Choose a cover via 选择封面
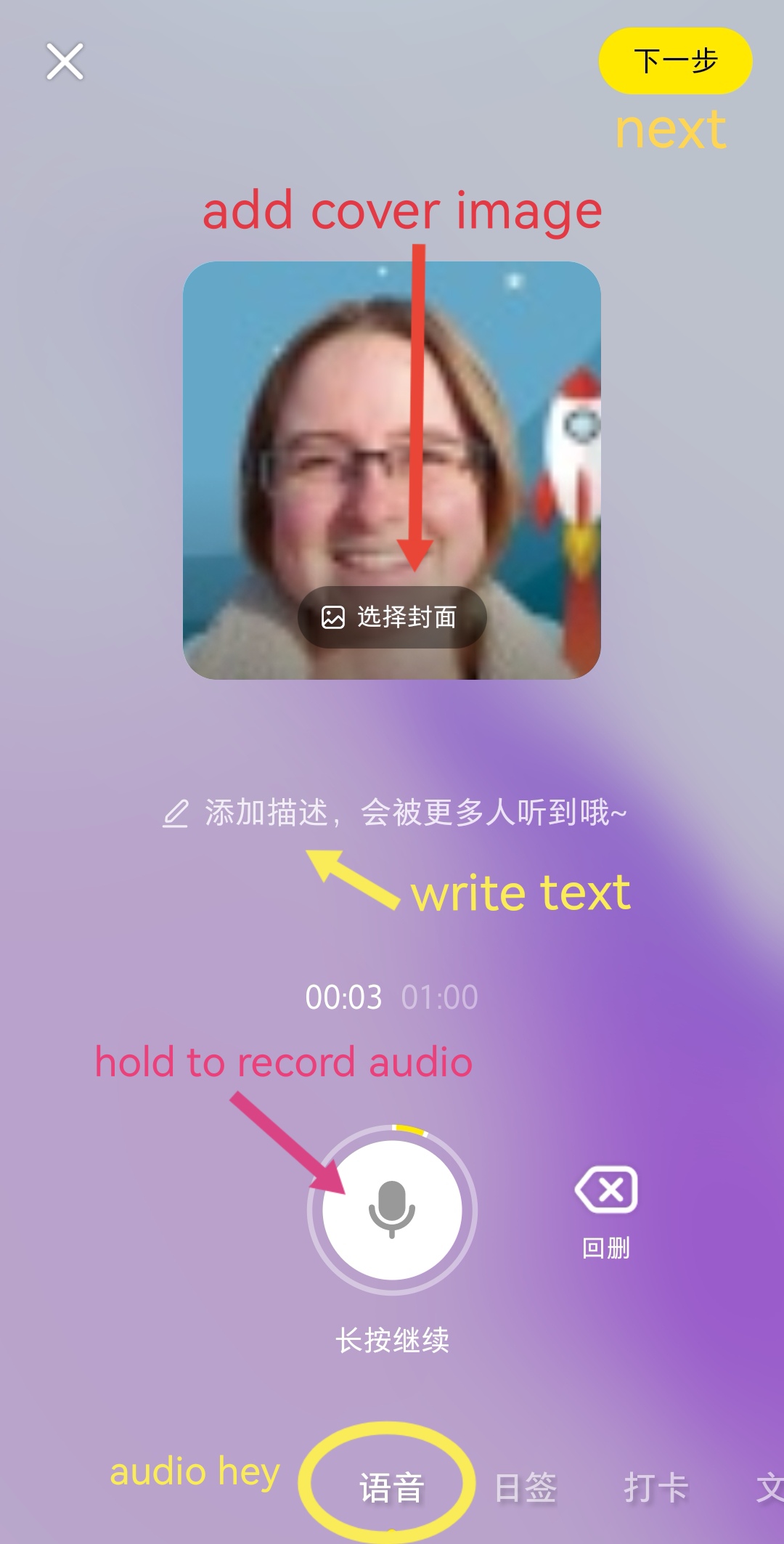784x1544 pixels. 392,617
